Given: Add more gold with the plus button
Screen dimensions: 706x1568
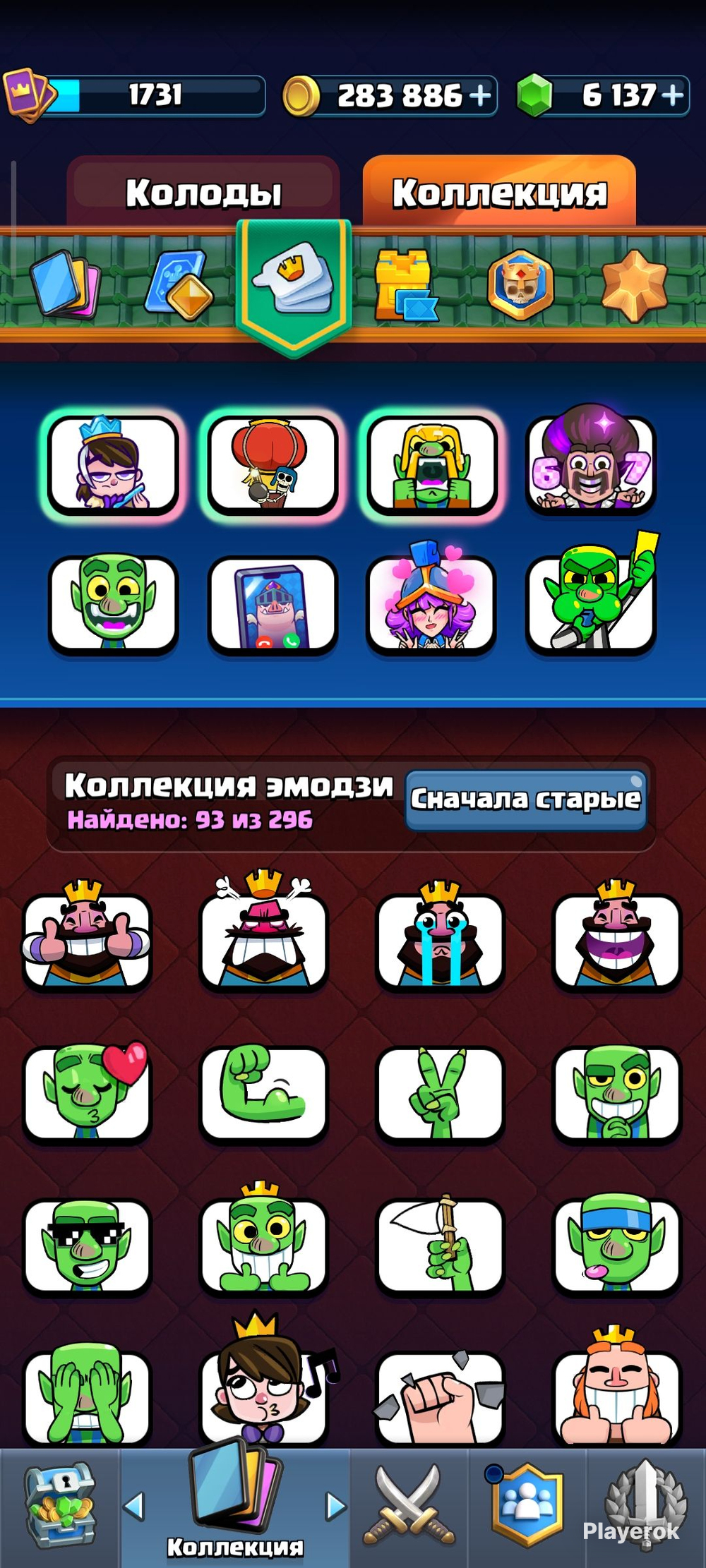Looking at the screenshot, I should click(x=480, y=95).
